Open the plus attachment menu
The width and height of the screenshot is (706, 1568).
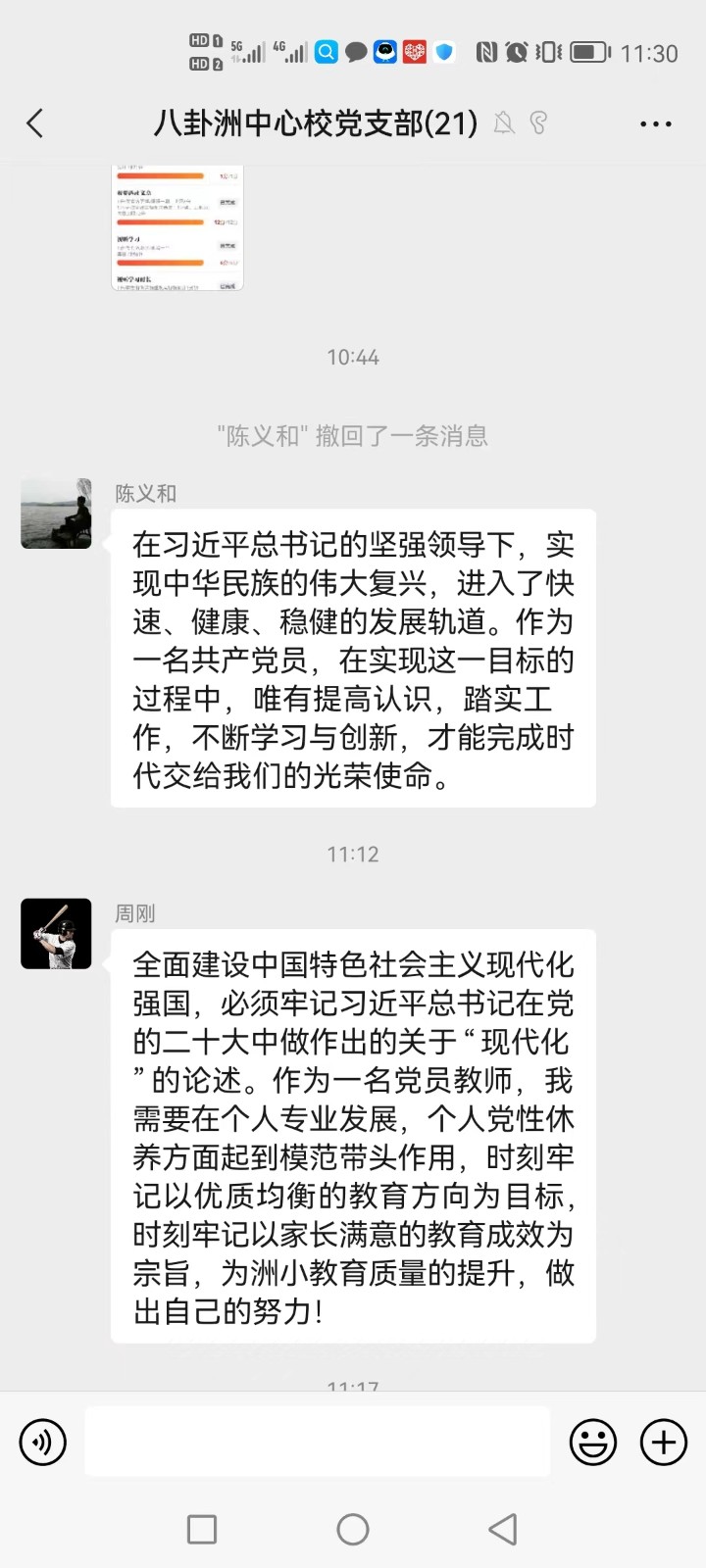[x=664, y=1442]
